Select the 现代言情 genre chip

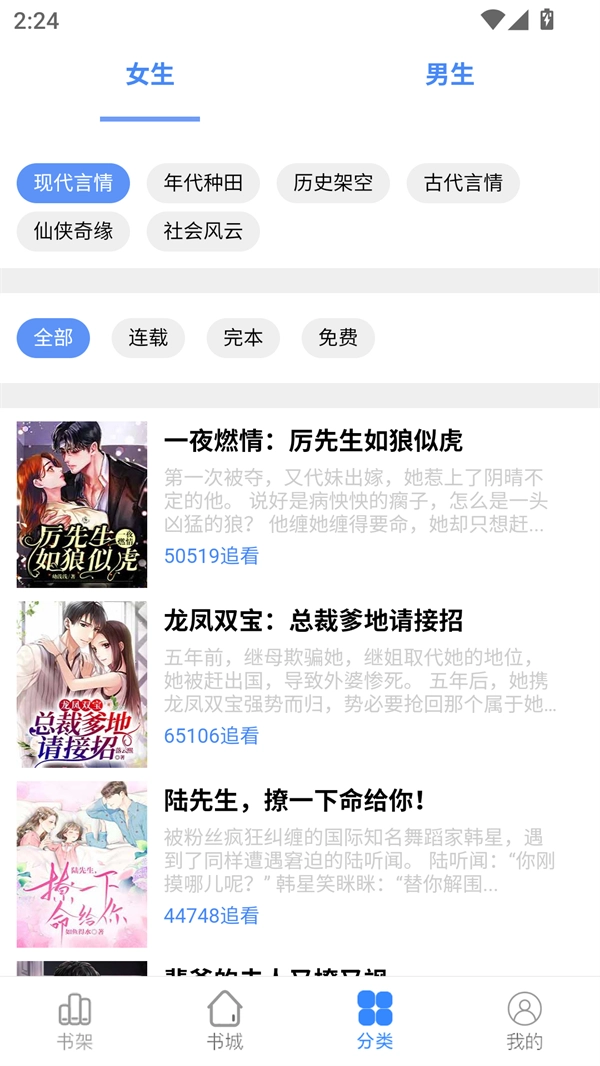[73, 183]
